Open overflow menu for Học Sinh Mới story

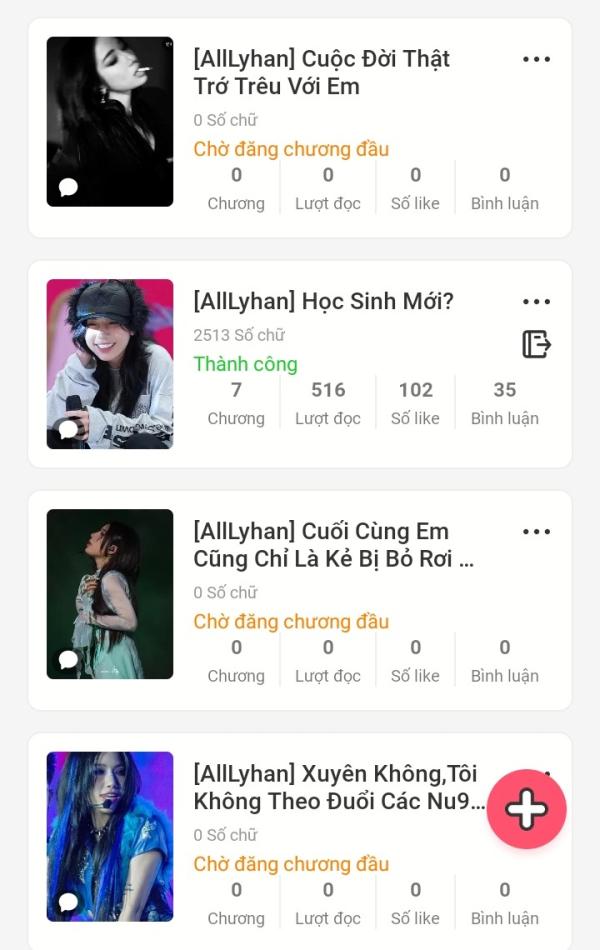click(x=536, y=302)
